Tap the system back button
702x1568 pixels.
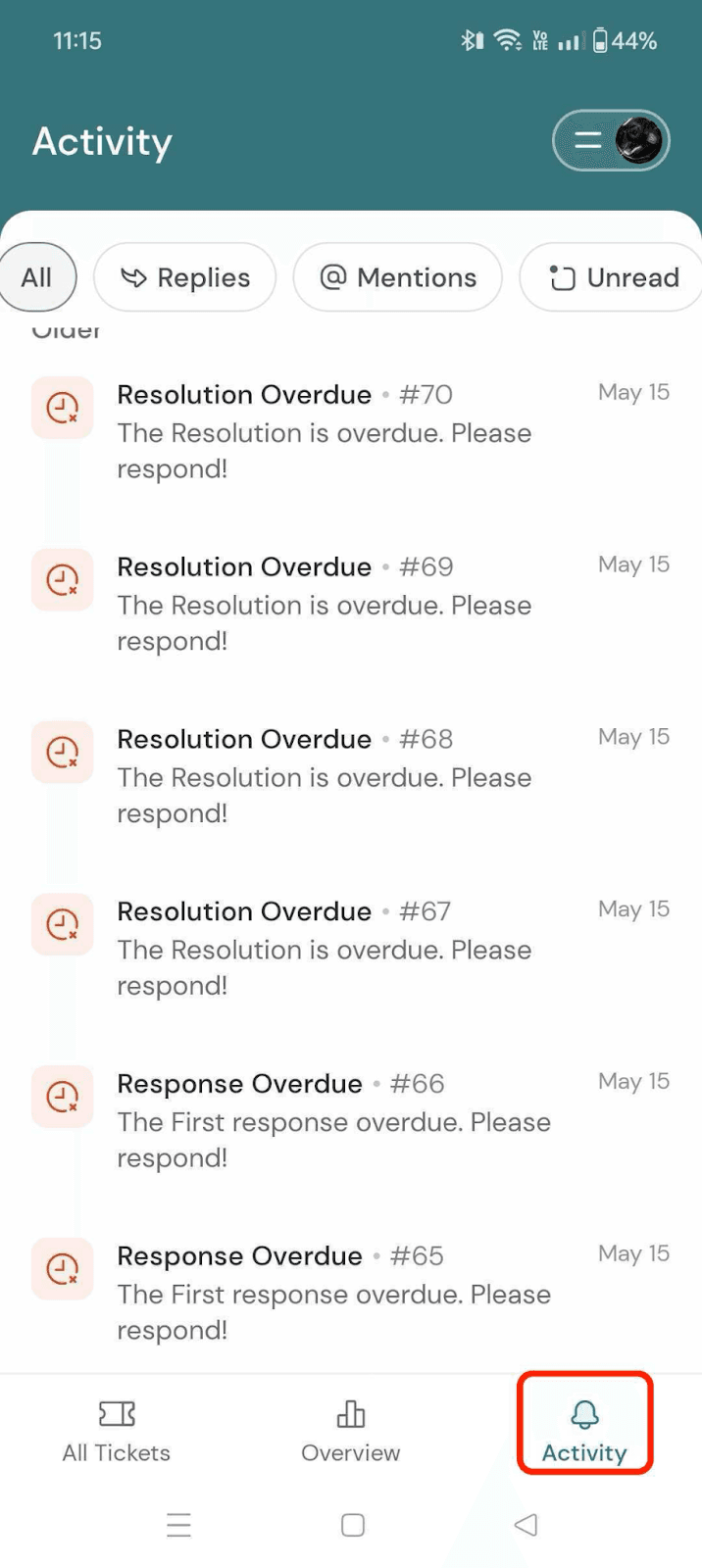click(526, 1525)
